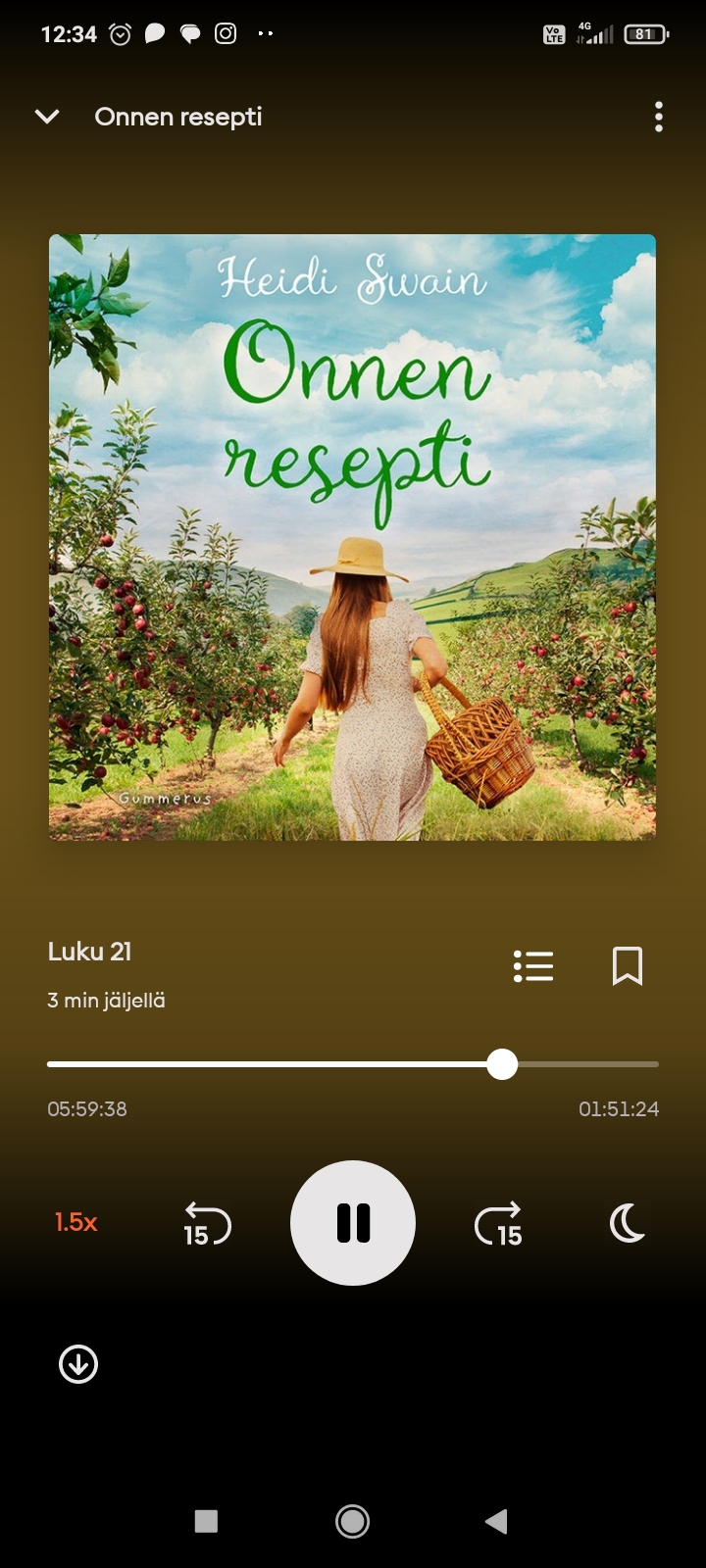The width and height of the screenshot is (706, 1568).
Task: Go to the phone home screen
Action: (353, 1521)
